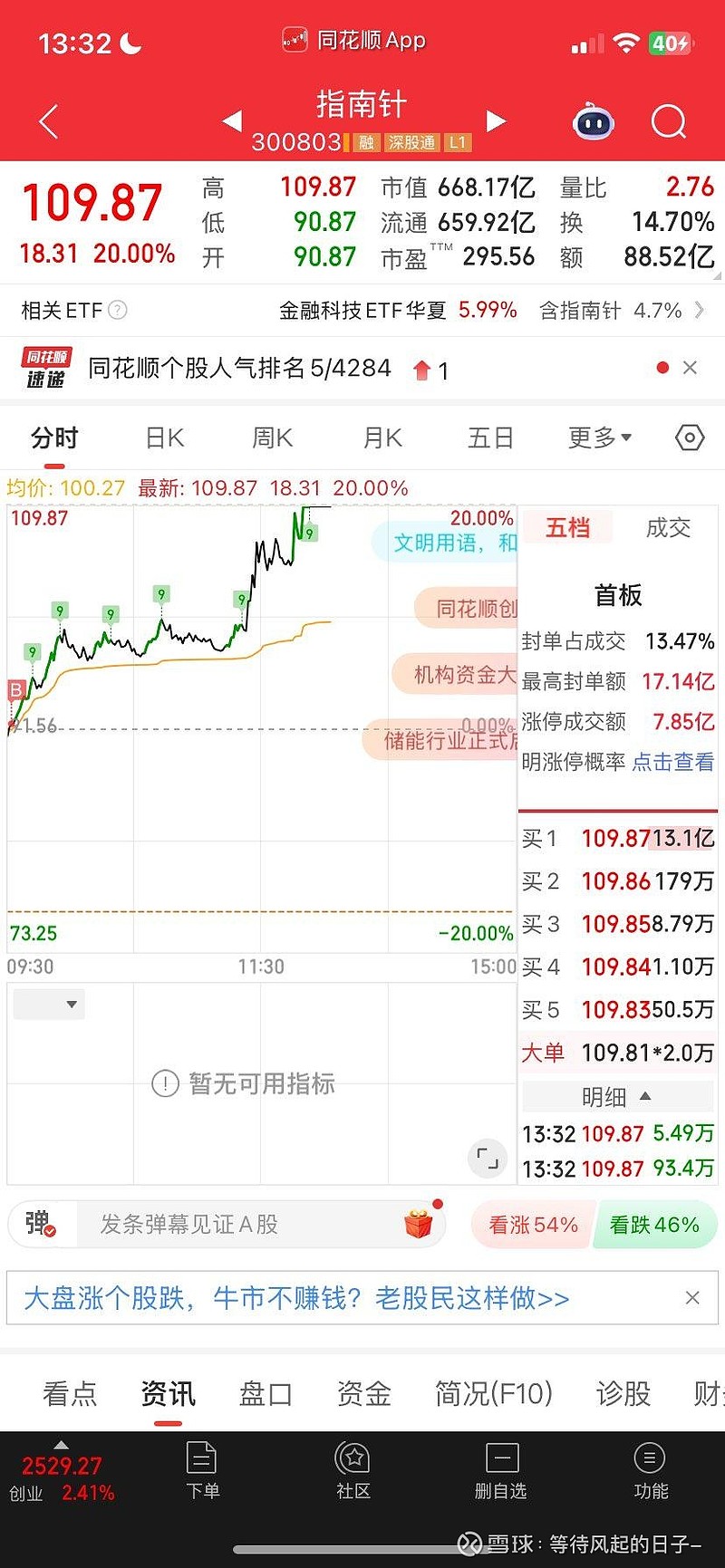Screen dimensions: 725x1568
Task: Expand the 更多 chart options dropdown
Action: [x=599, y=438]
